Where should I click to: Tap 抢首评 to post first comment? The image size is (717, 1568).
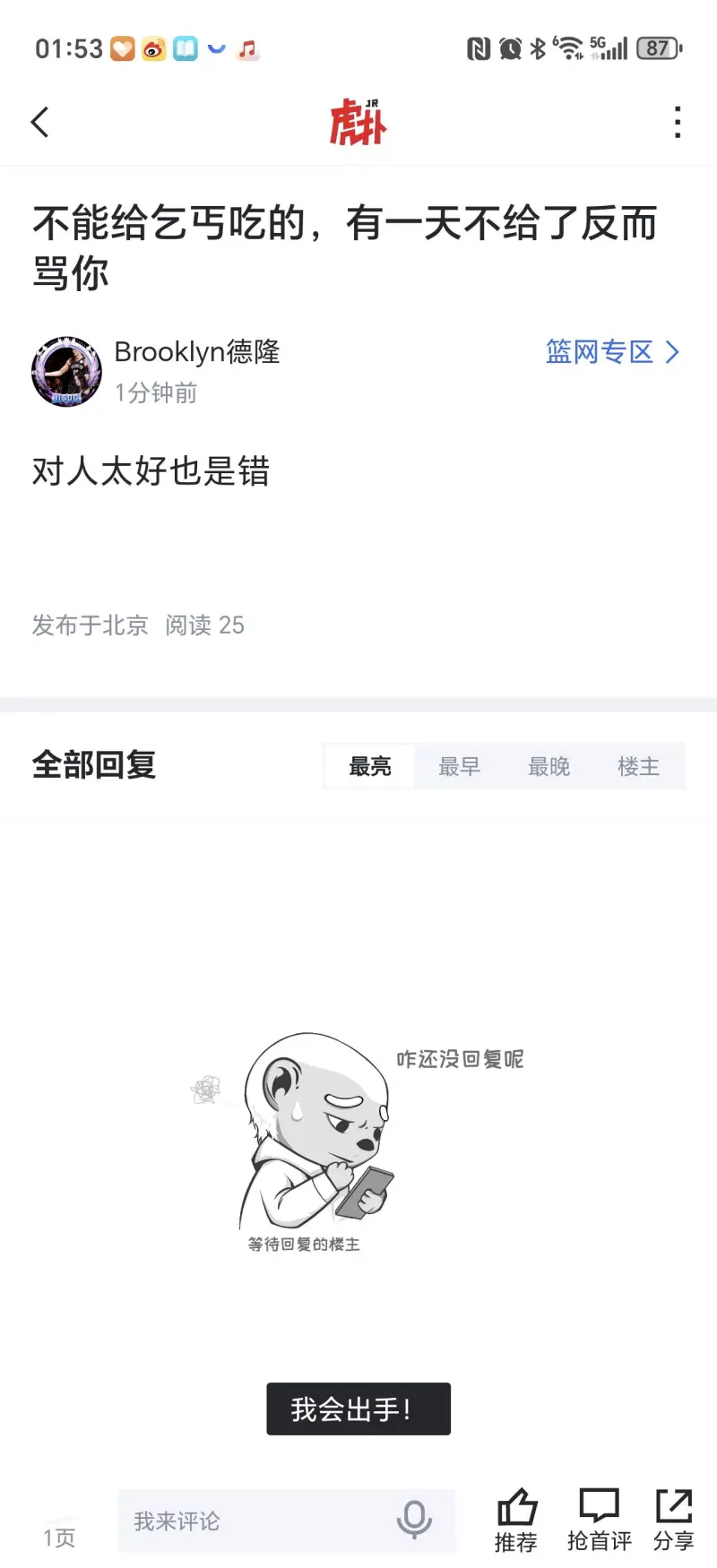[599, 1519]
